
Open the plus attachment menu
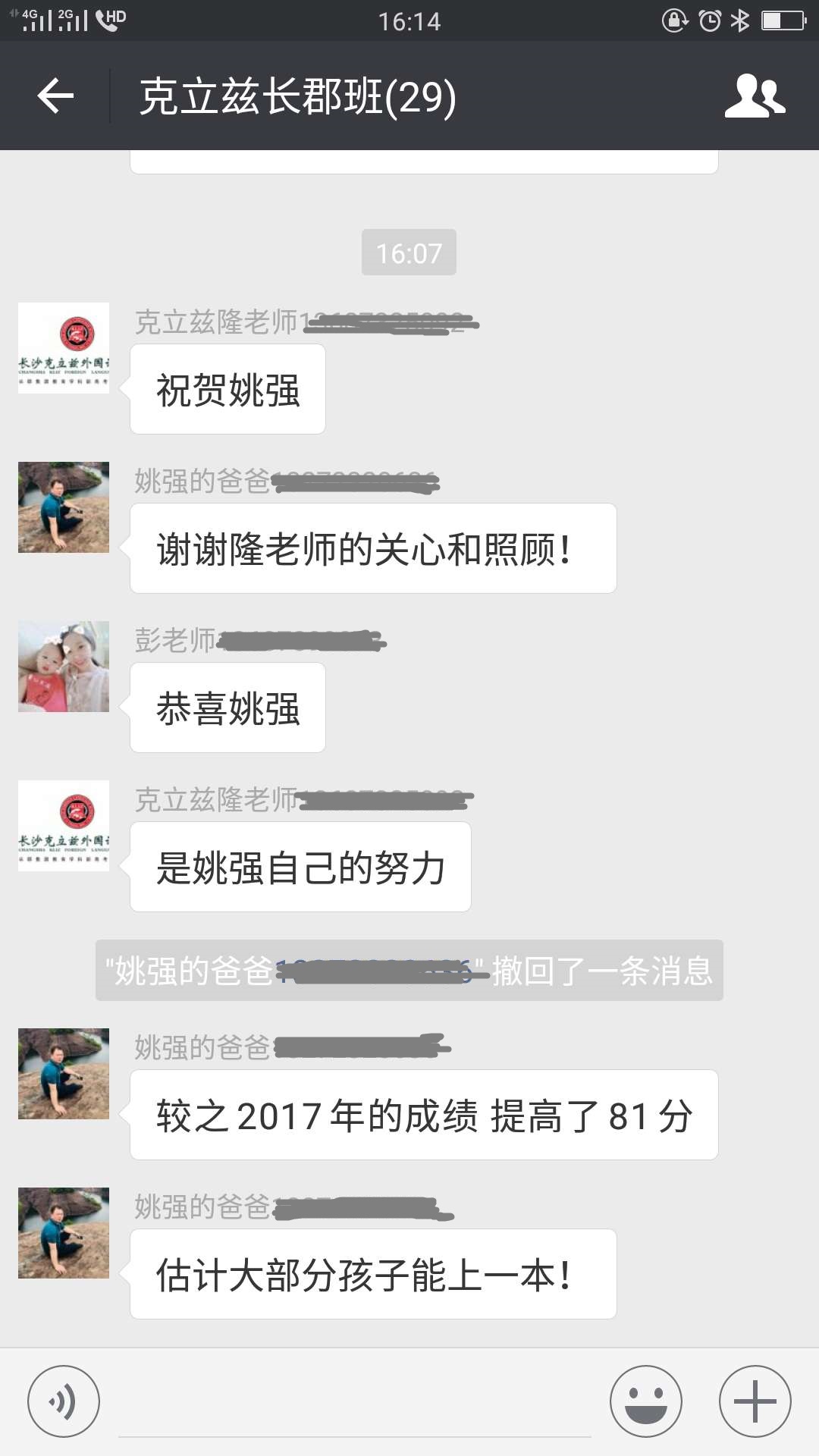click(x=755, y=1401)
